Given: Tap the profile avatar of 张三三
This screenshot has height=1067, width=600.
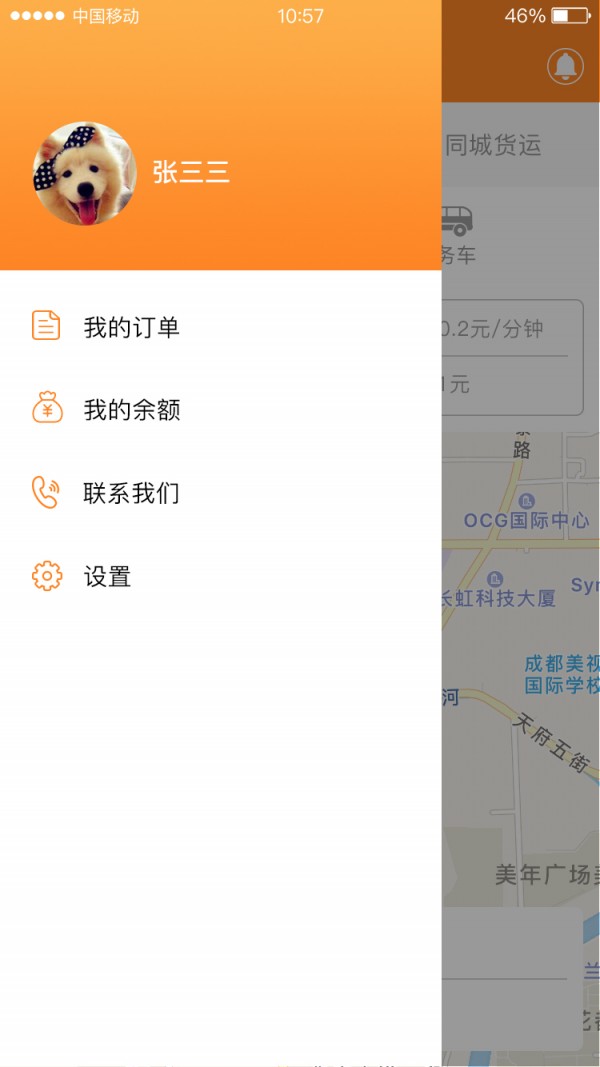Looking at the screenshot, I should (x=85, y=174).
